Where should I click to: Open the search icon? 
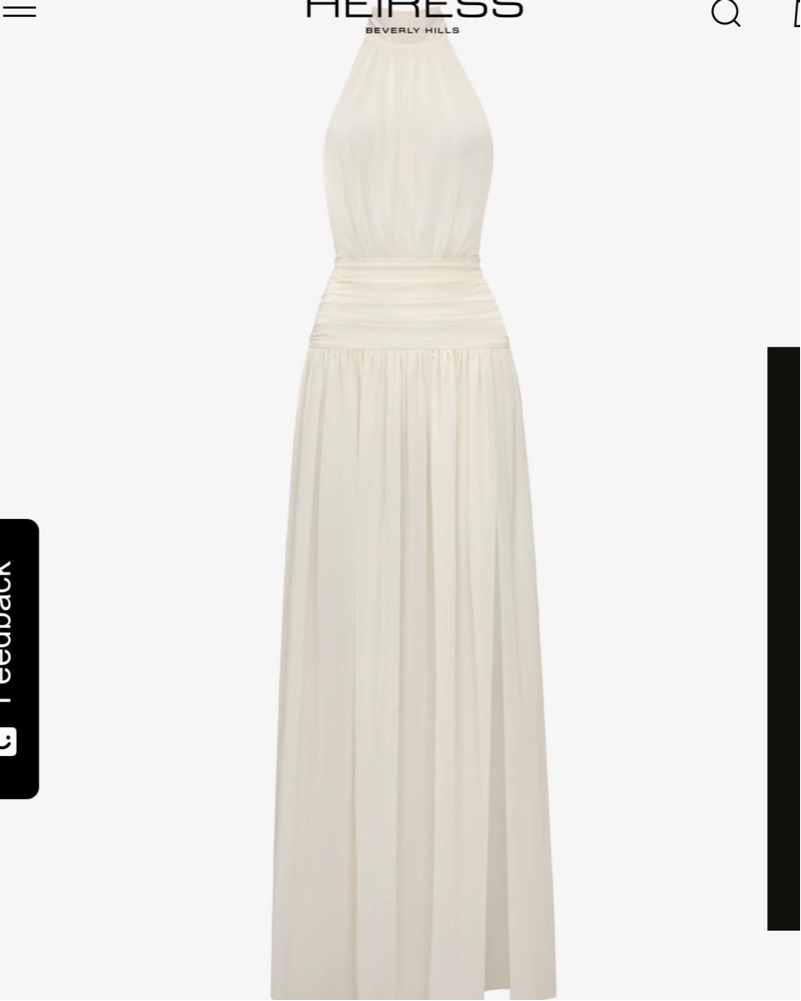pos(726,13)
